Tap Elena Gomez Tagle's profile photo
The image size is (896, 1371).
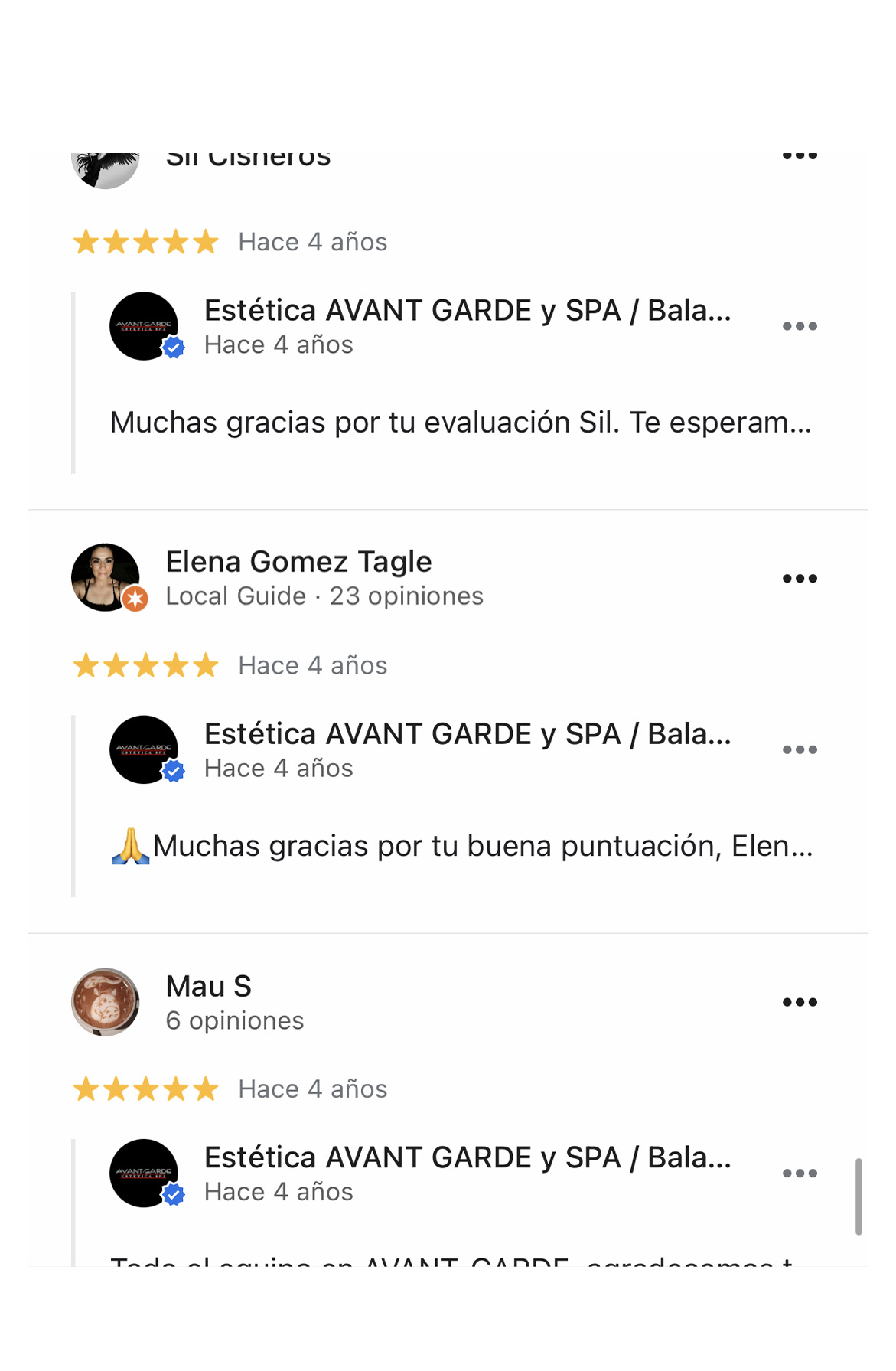106,577
